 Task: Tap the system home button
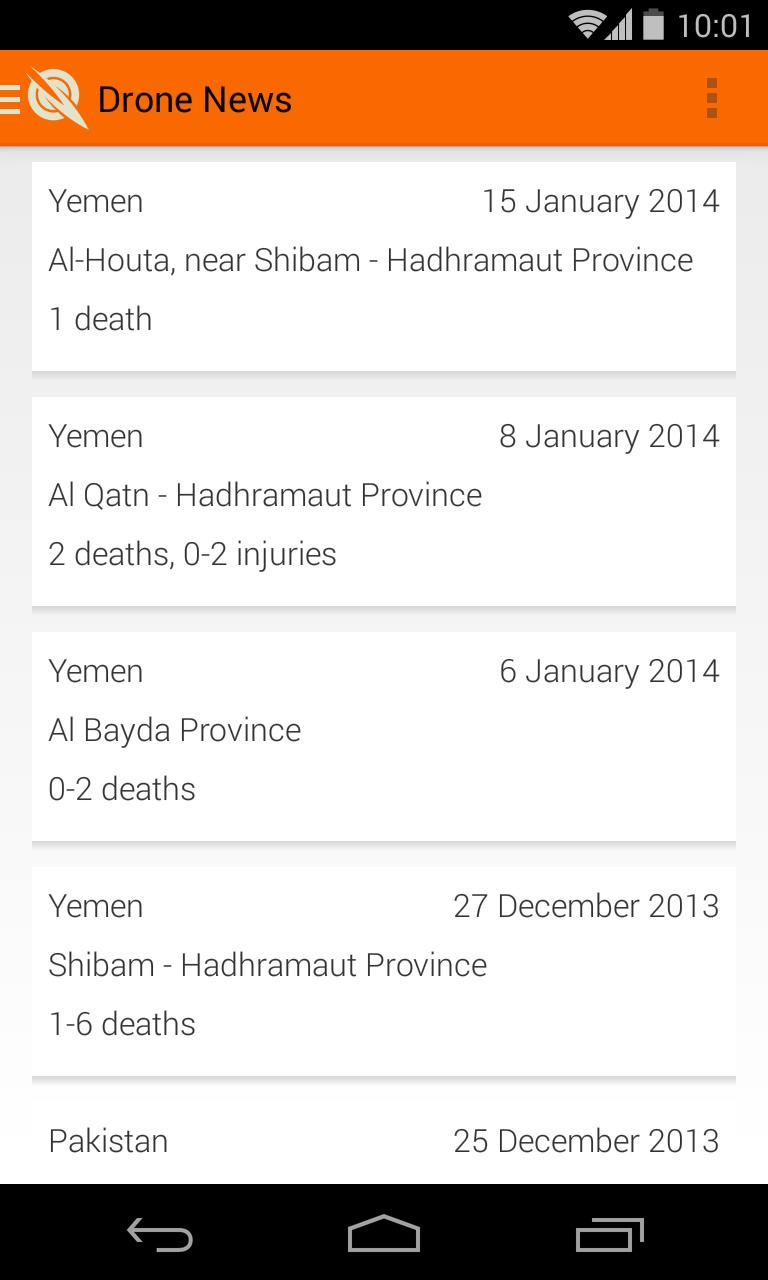point(384,1234)
